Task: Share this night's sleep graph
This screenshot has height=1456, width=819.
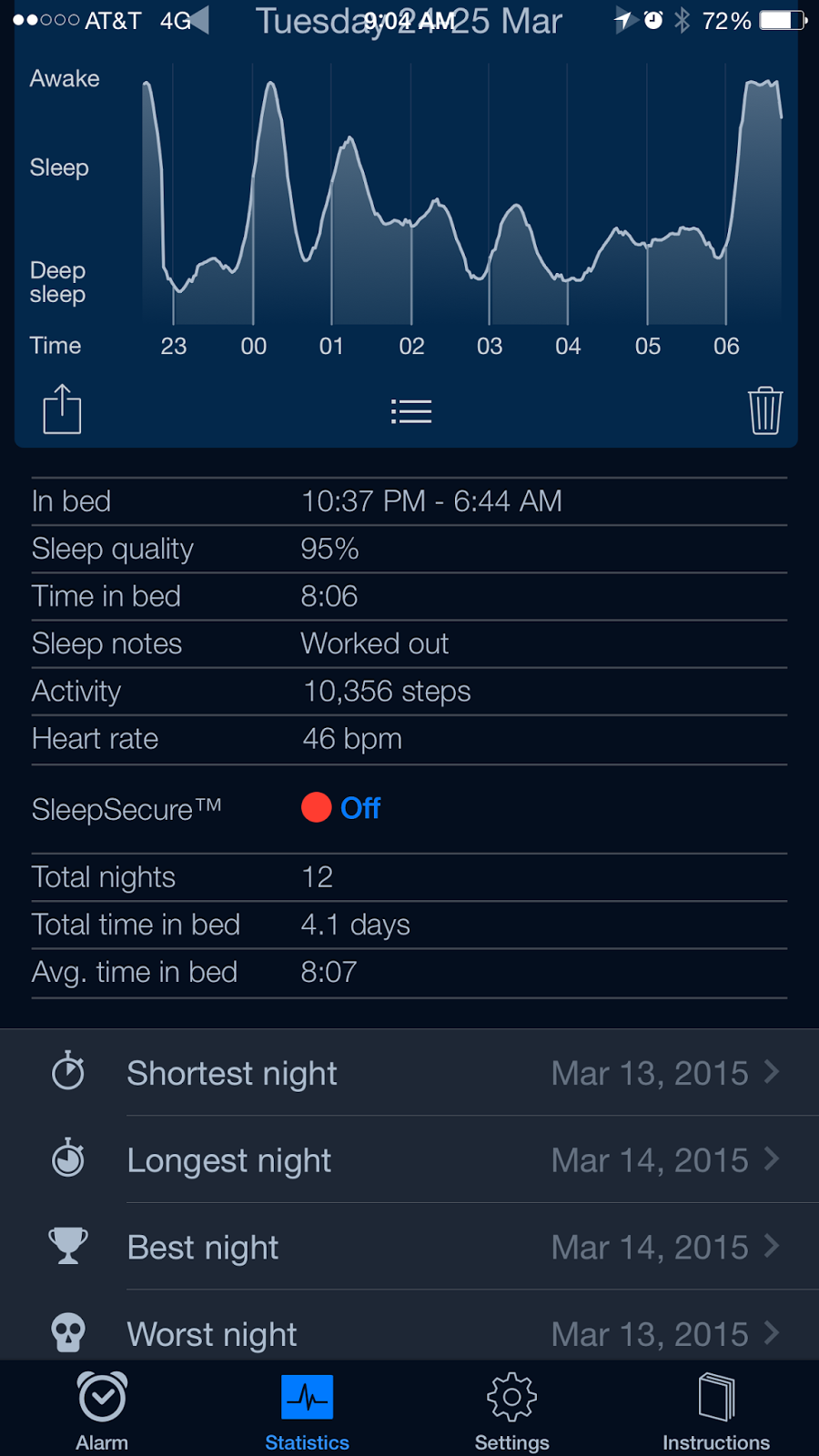Action: click(x=62, y=409)
